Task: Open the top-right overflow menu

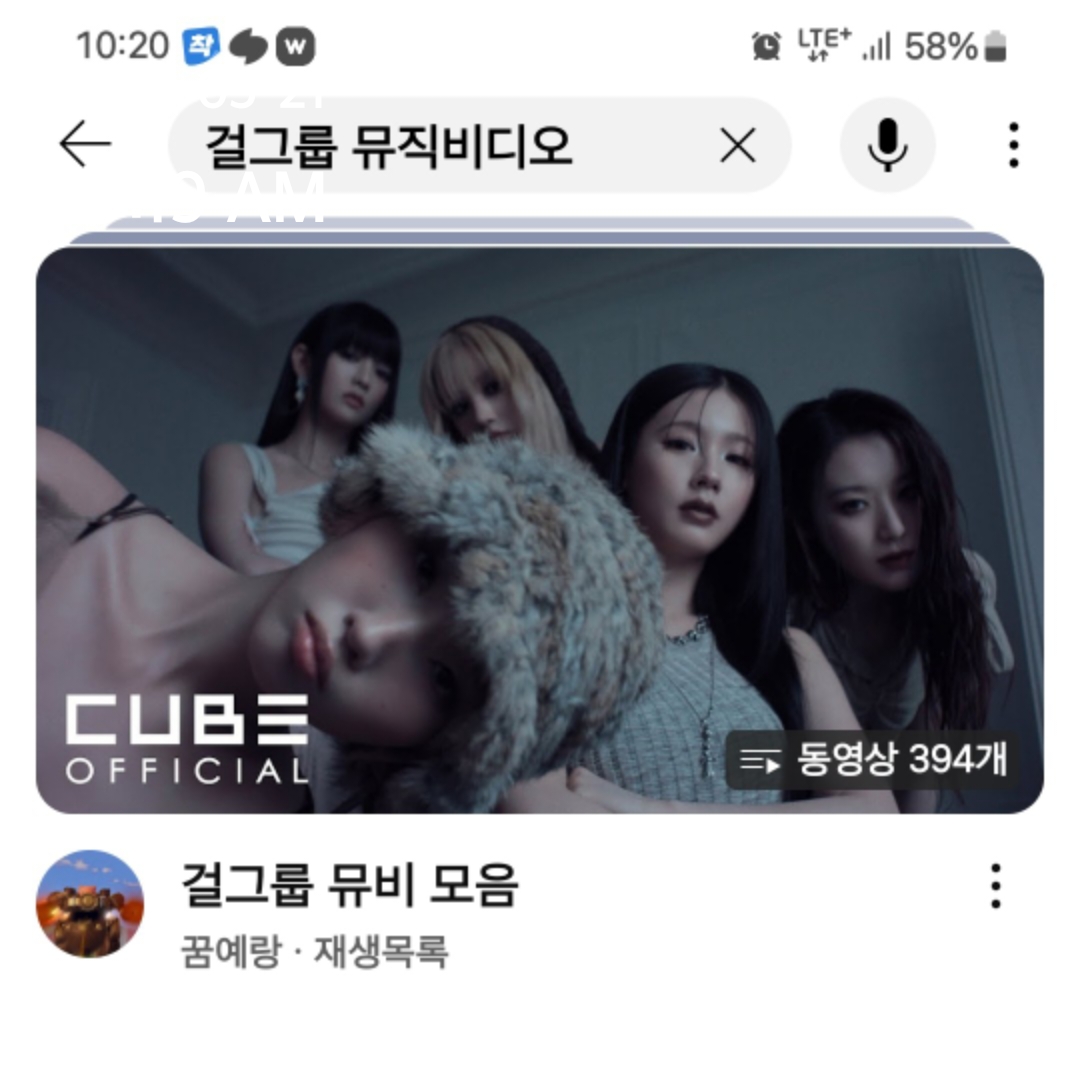Action: (x=1013, y=146)
